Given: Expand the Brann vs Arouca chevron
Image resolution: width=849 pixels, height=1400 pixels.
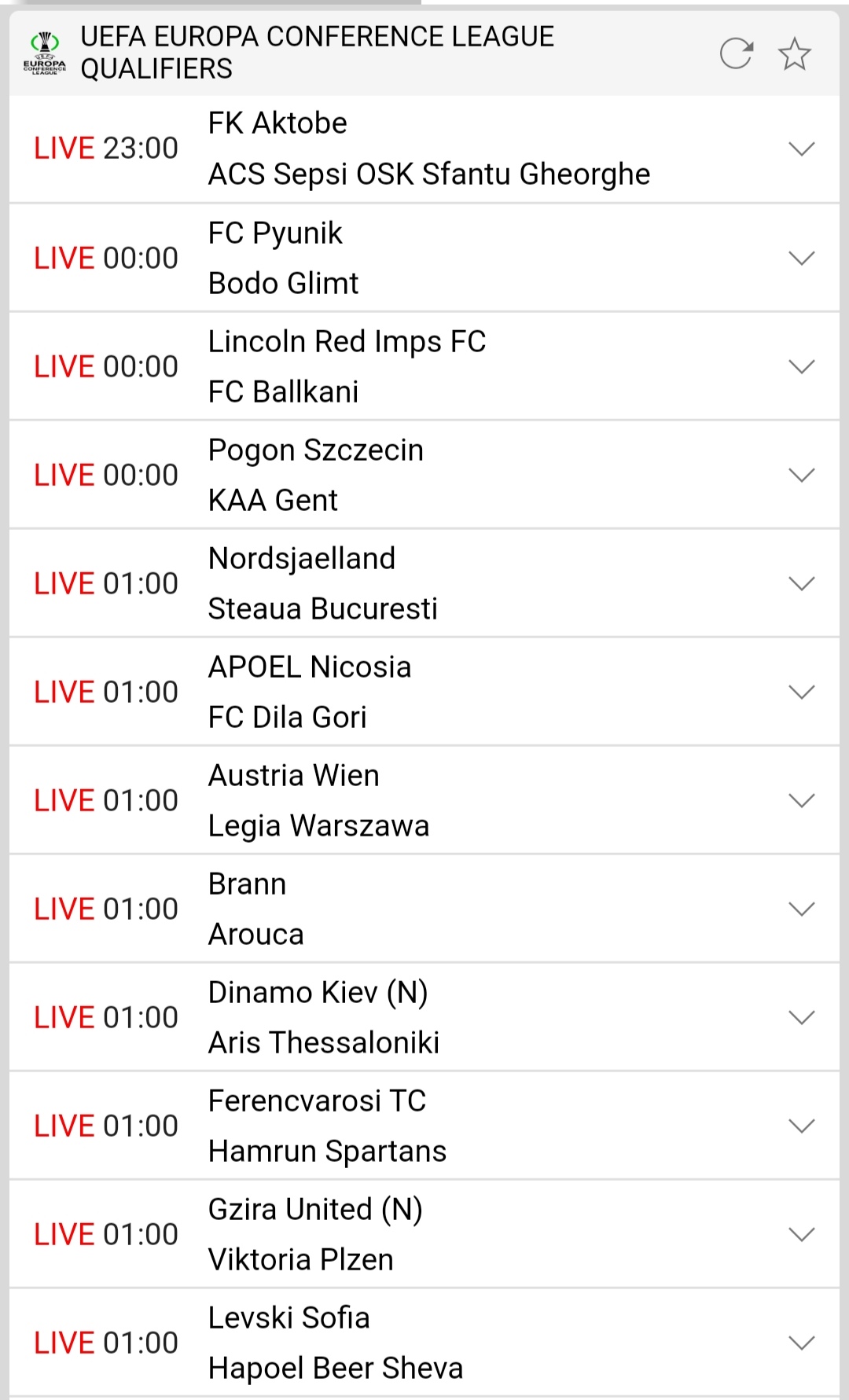Looking at the screenshot, I should [801, 909].
